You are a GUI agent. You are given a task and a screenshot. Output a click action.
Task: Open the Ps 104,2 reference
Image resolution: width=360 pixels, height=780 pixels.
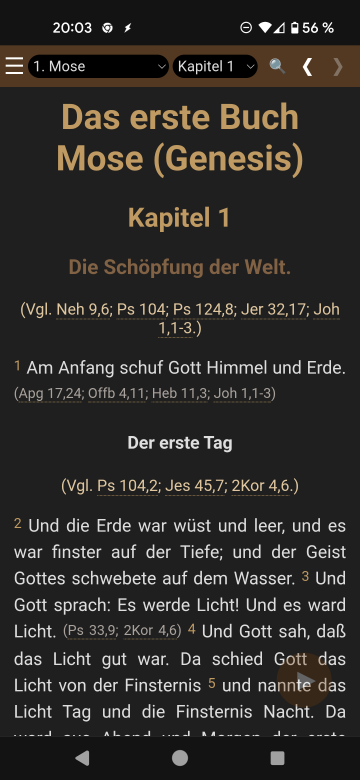[127, 486]
